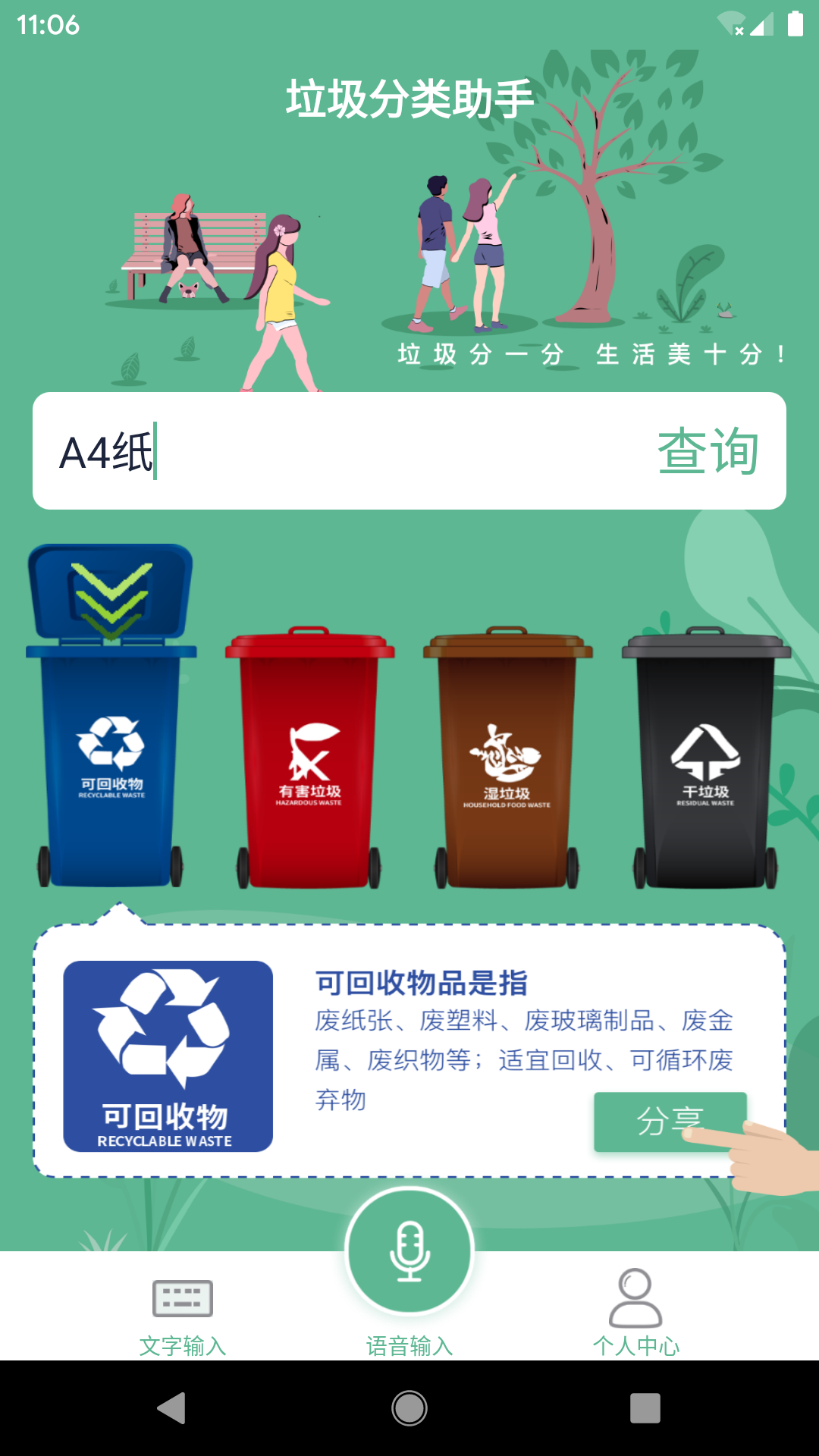The image size is (819, 1456).
Task: Return to the system home screen
Action: (x=409, y=1408)
